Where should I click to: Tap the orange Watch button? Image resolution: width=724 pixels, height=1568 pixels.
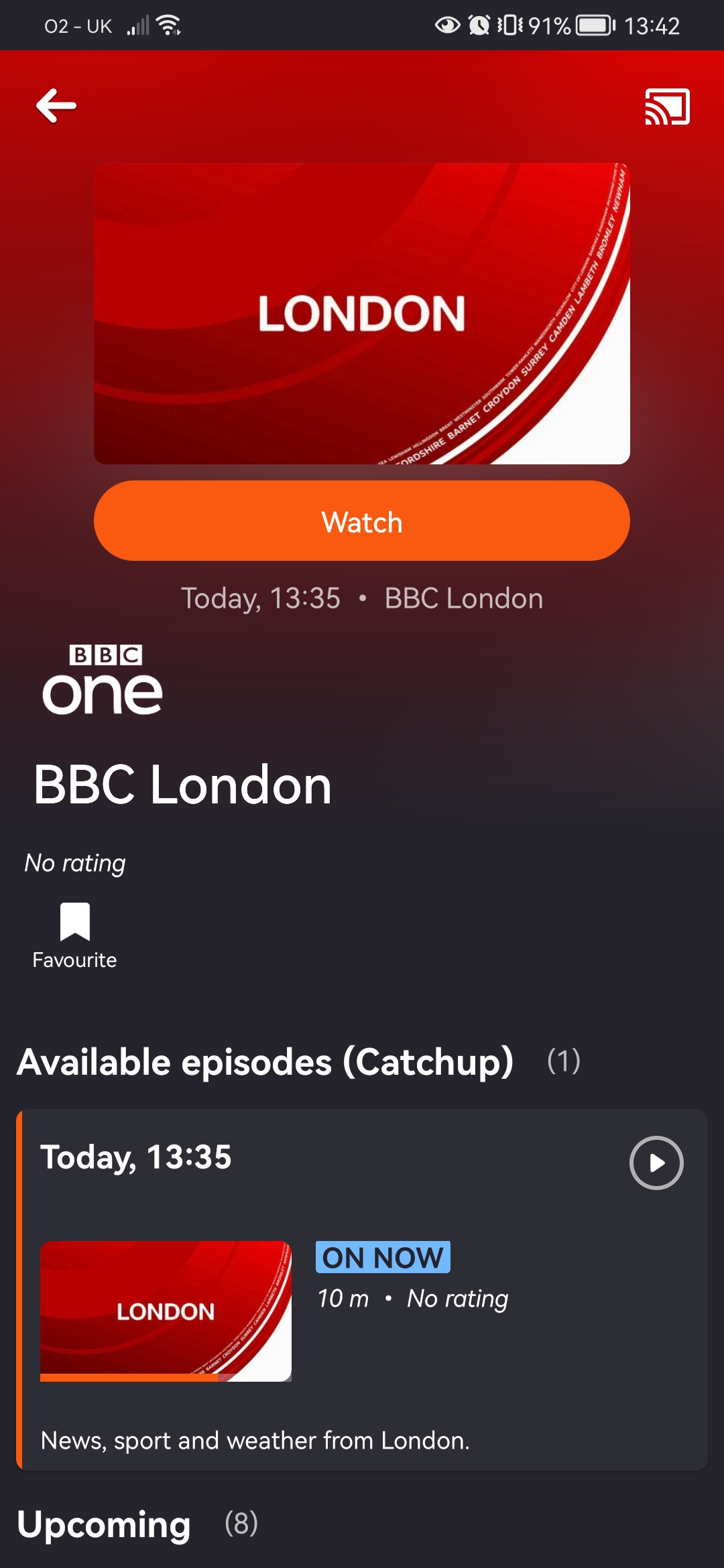click(x=362, y=521)
